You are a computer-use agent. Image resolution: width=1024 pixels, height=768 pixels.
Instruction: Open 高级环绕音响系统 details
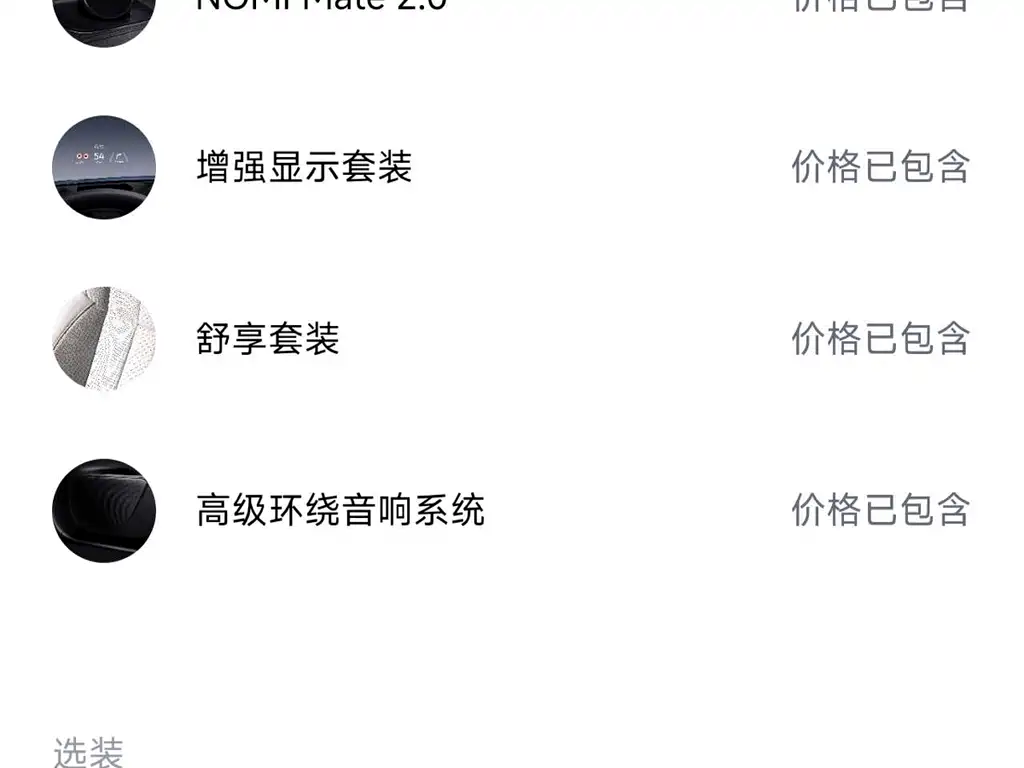[x=340, y=511]
